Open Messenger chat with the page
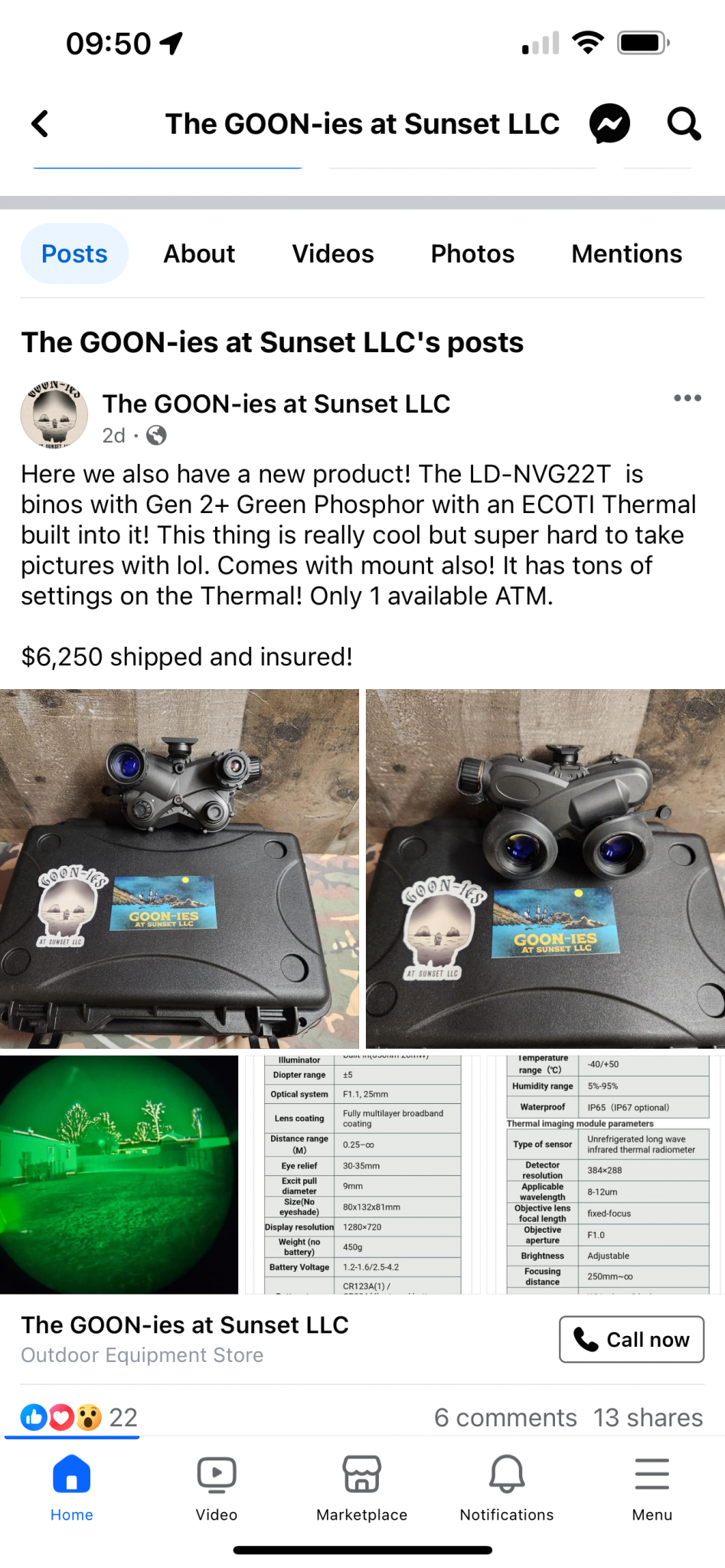The image size is (725, 1568). point(609,123)
